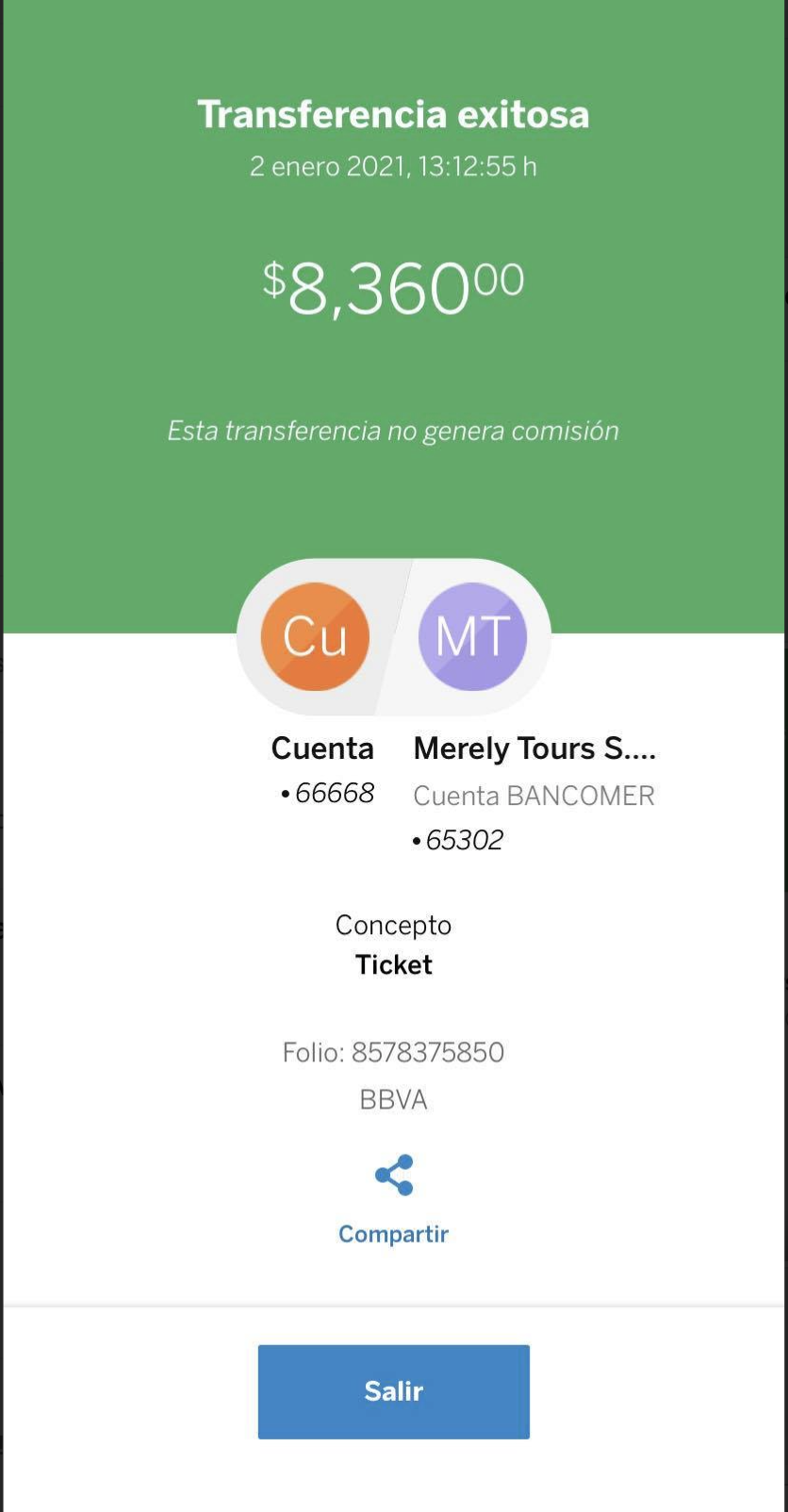Tap the Salir button to exit
Viewport: 788px width, 1512px height.
pos(394,1391)
